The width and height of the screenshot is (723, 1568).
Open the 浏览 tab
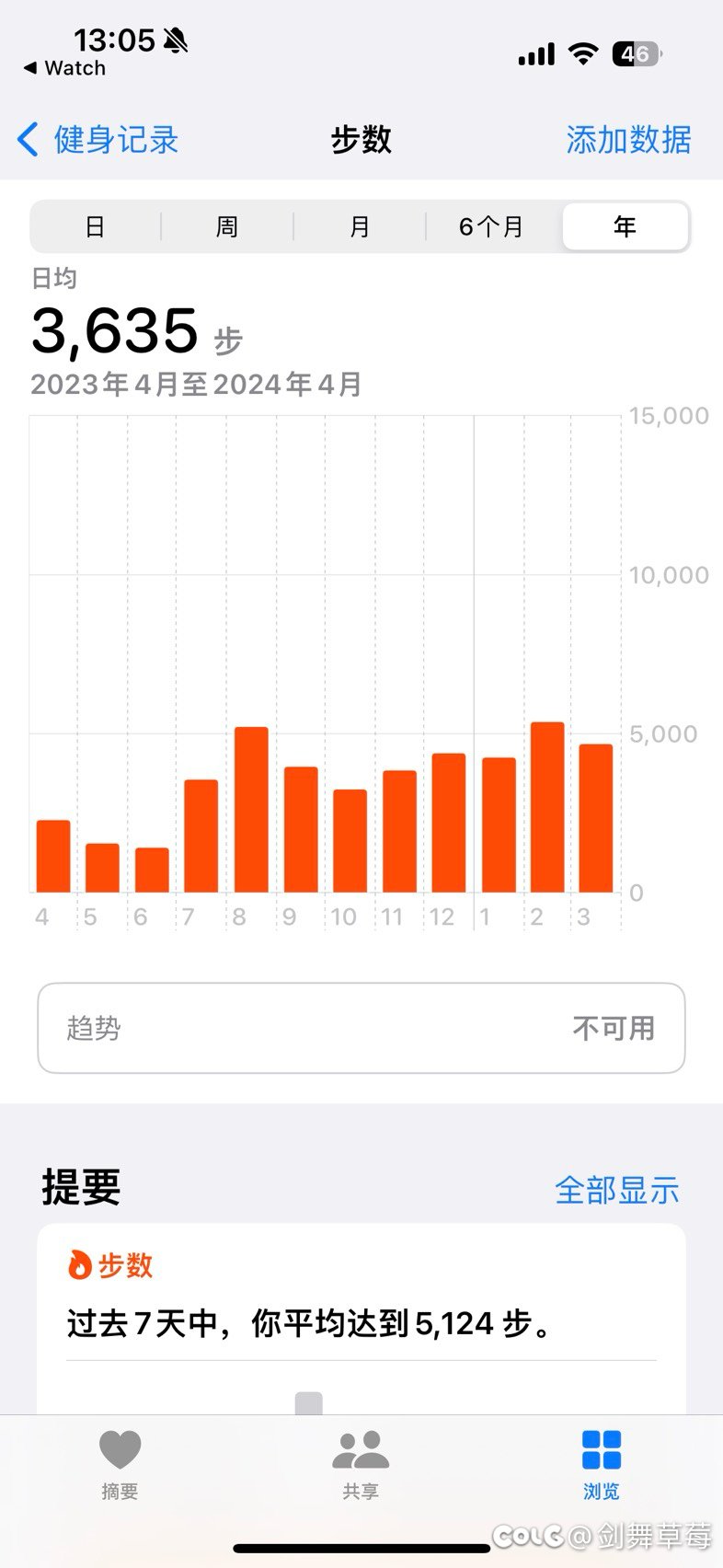[602, 1464]
